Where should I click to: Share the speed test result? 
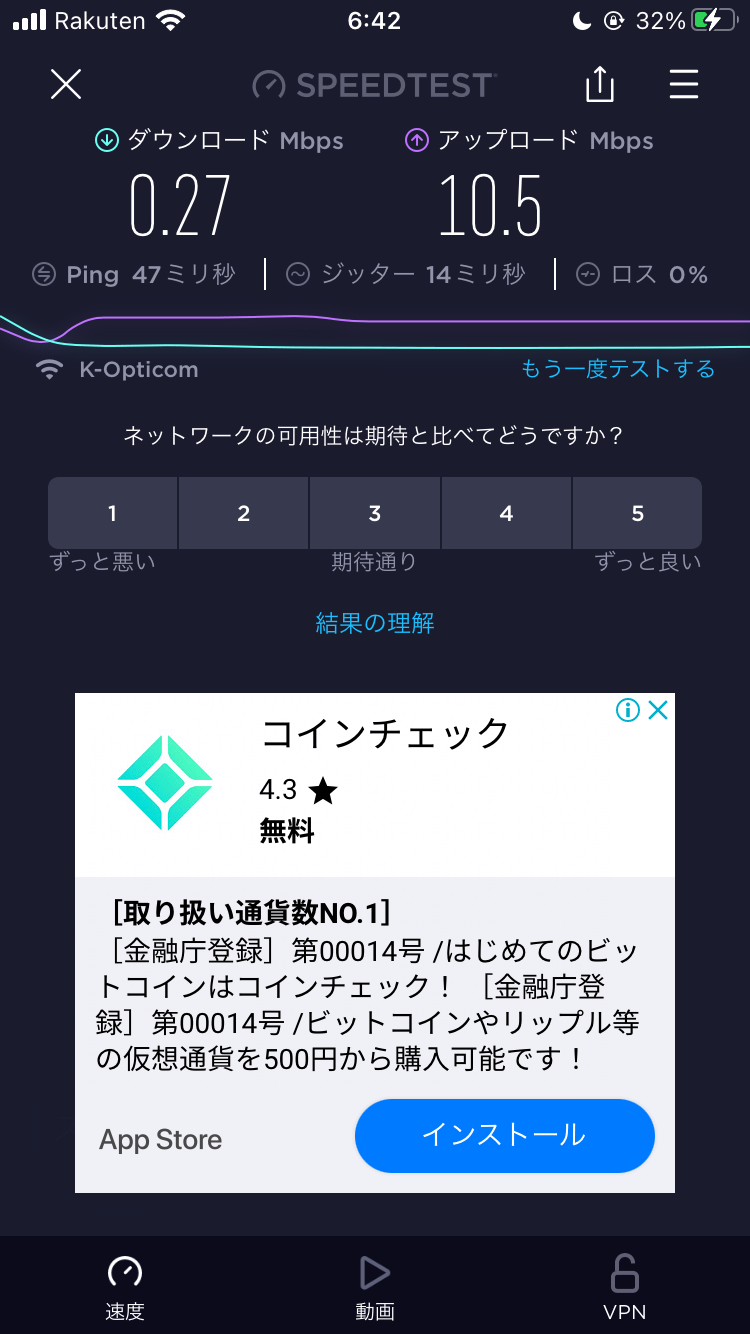599,85
